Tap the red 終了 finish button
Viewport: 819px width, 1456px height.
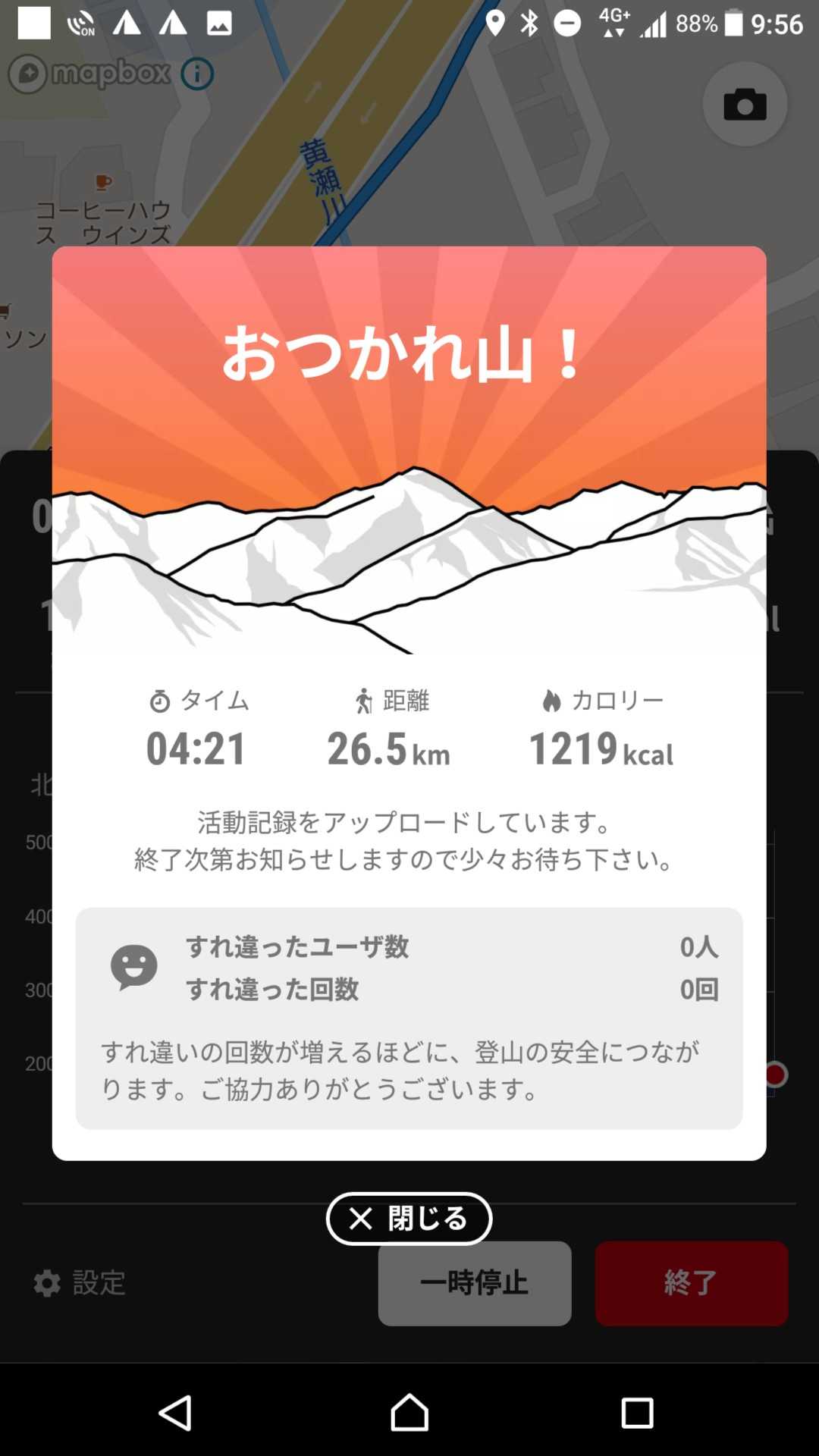[691, 1283]
